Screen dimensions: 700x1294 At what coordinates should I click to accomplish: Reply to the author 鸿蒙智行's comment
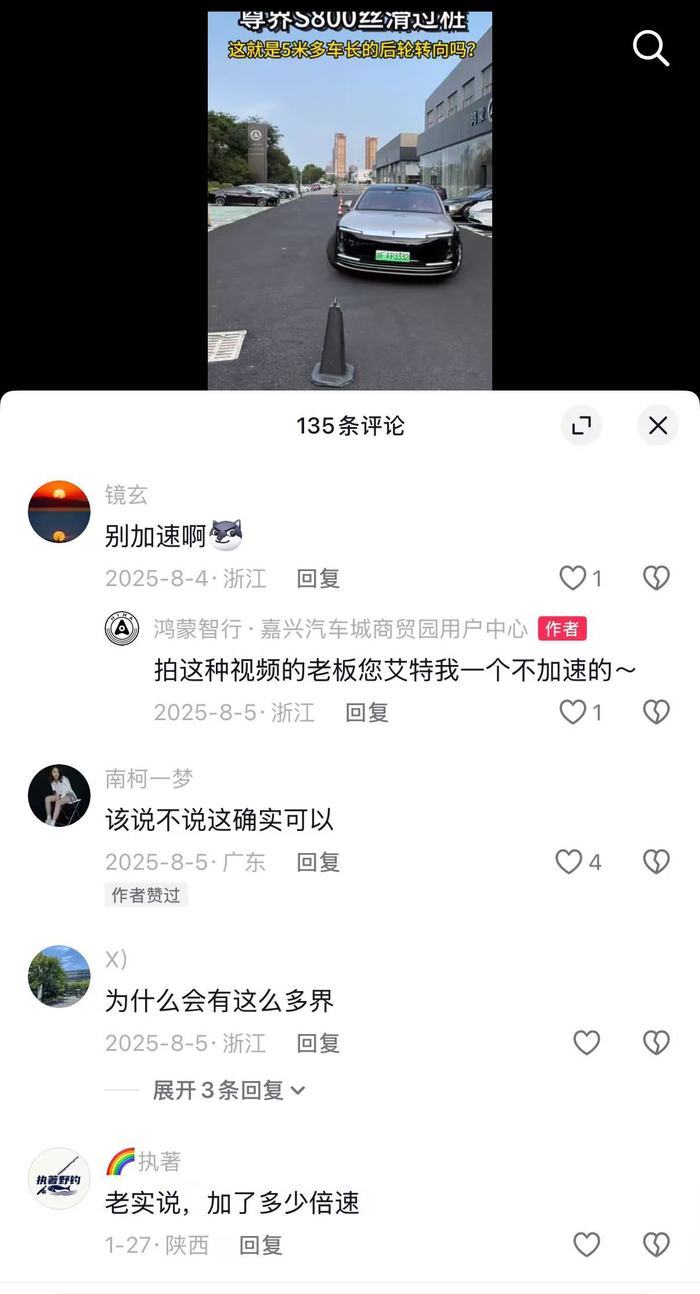click(366, 712)
